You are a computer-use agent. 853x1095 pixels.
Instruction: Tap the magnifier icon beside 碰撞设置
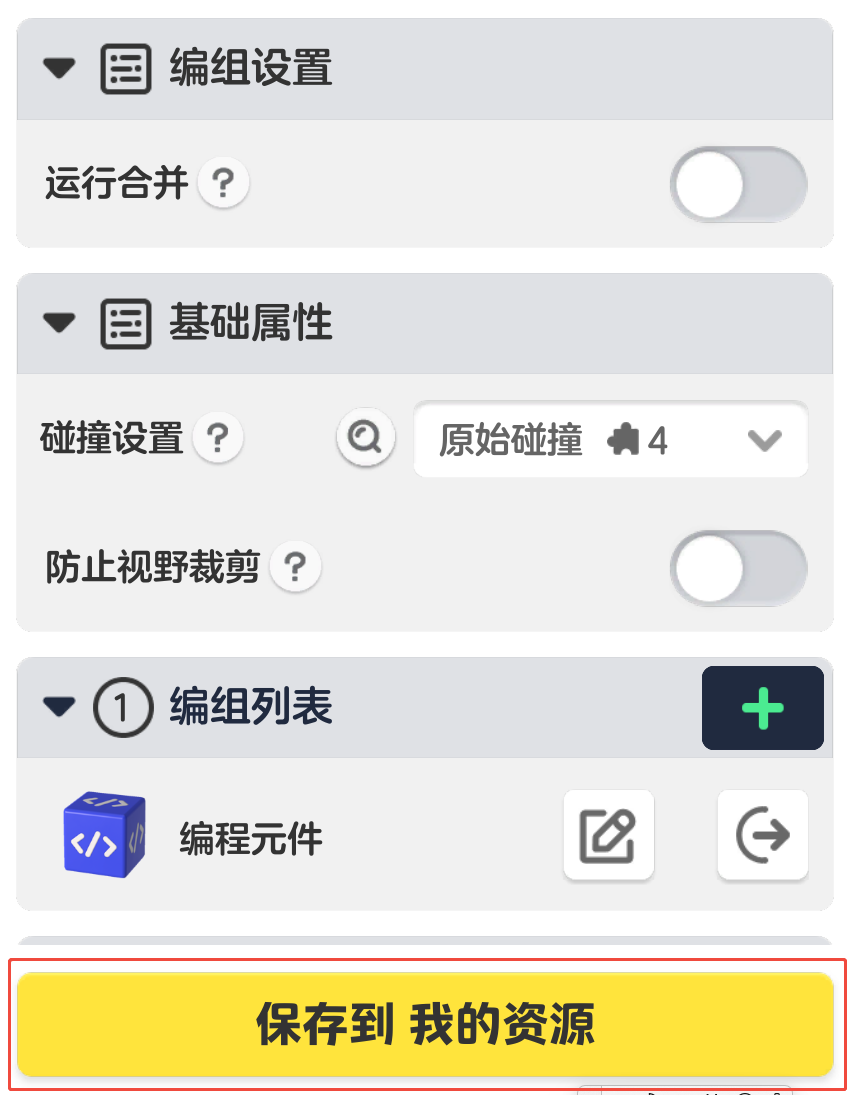click(x=365, y=439)
